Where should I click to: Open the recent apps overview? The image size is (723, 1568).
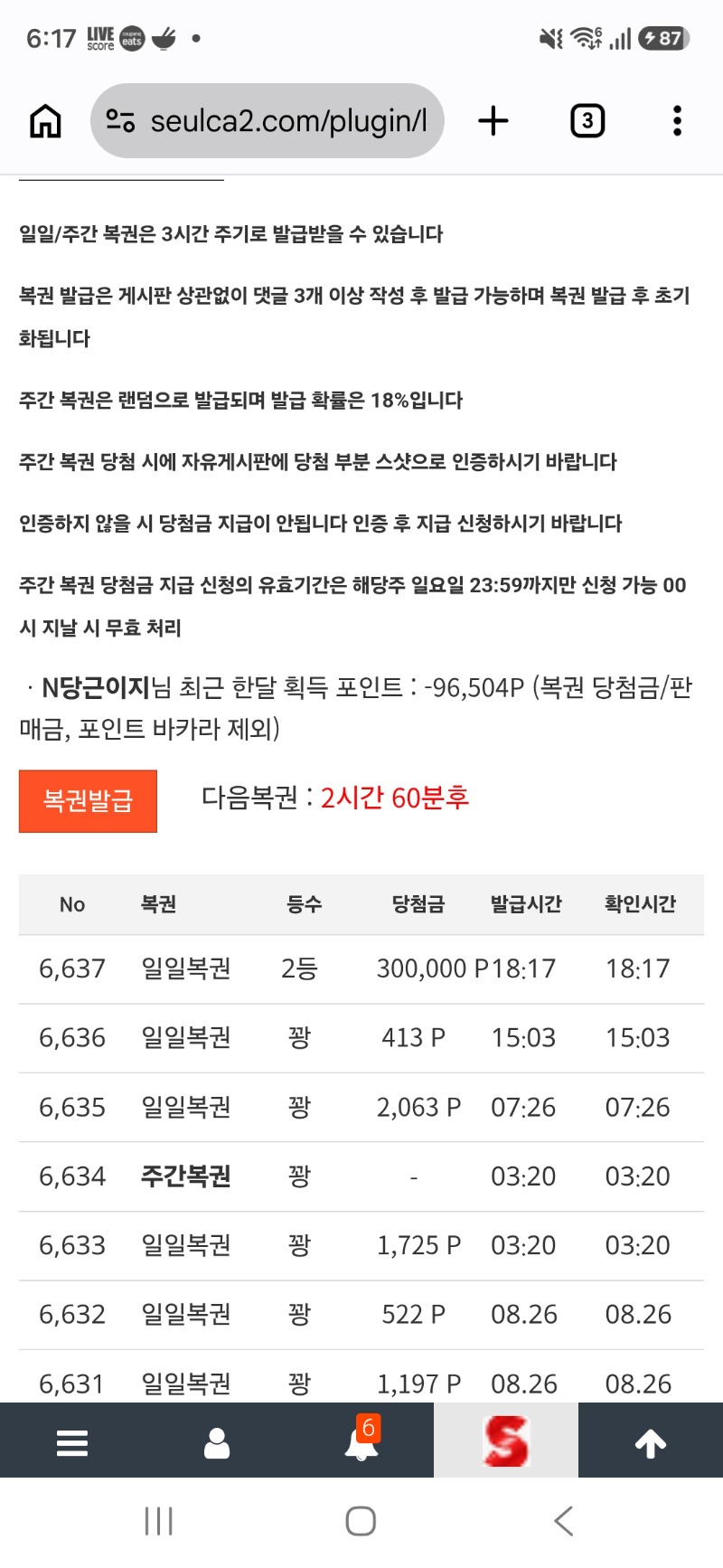(x=159, y=1521)
